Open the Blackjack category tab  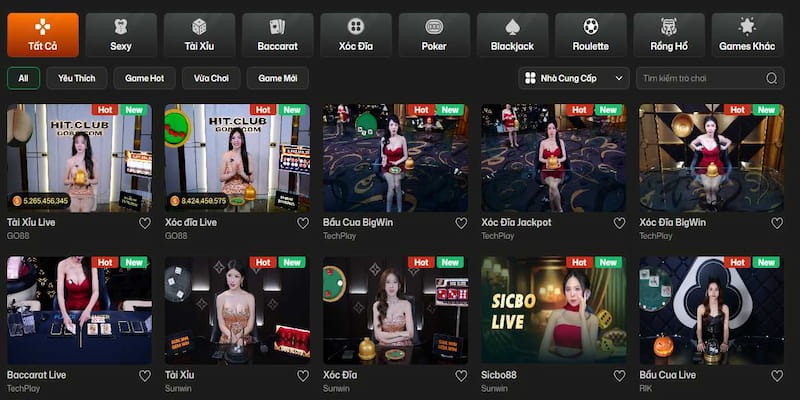pos(512,34)
